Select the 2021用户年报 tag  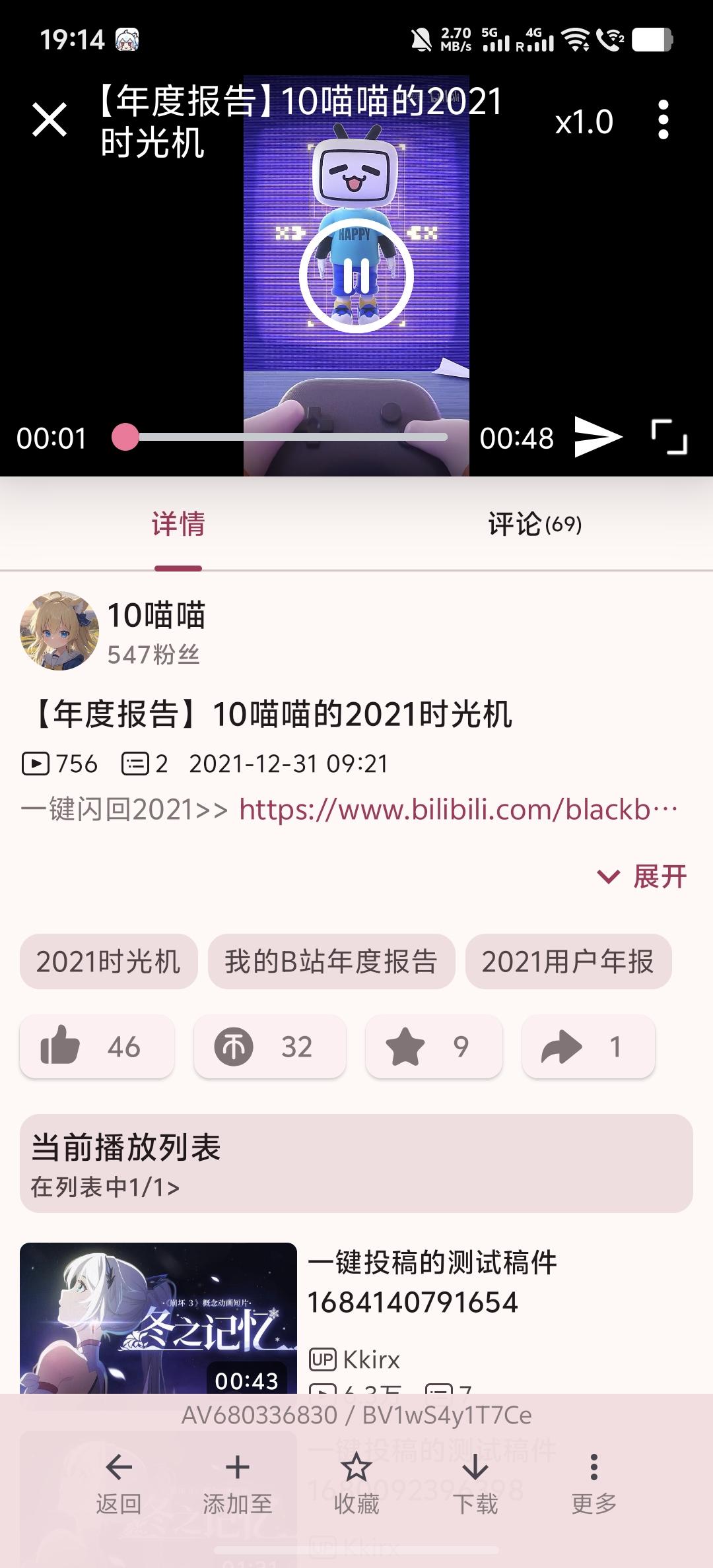coord(568,962)
